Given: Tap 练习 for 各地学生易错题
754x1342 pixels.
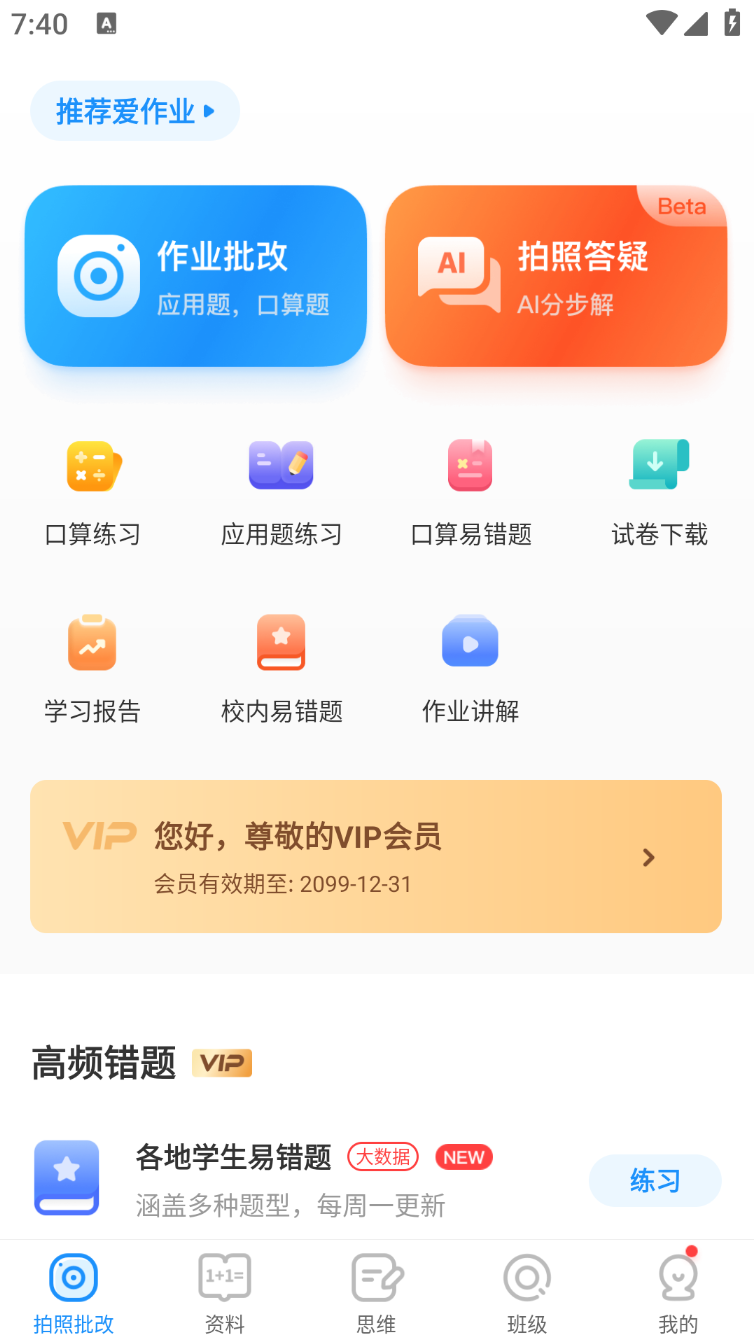Looking at the screenshot, I should tap(655, 1181).
